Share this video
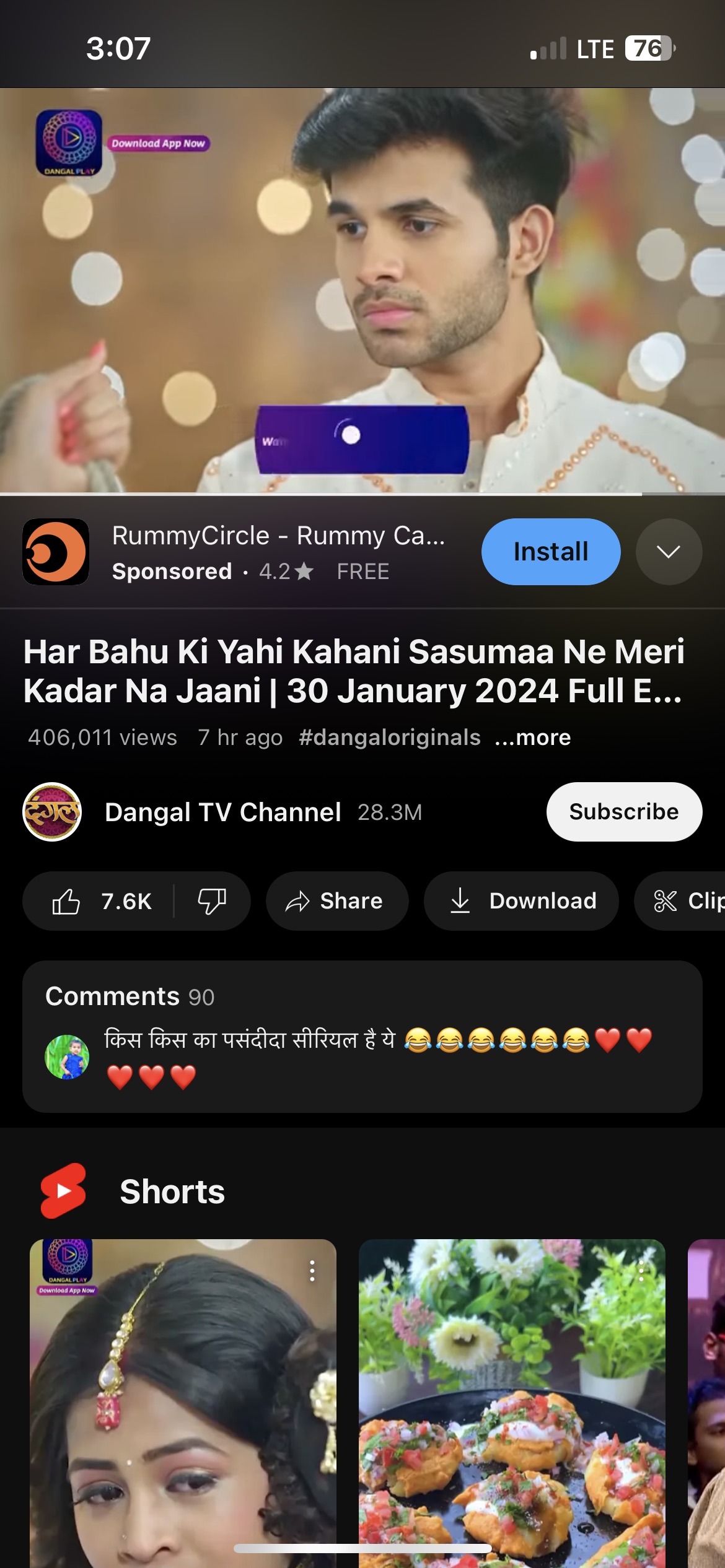725x1568 pixels. pyautogui.click(x=336, y=901)
